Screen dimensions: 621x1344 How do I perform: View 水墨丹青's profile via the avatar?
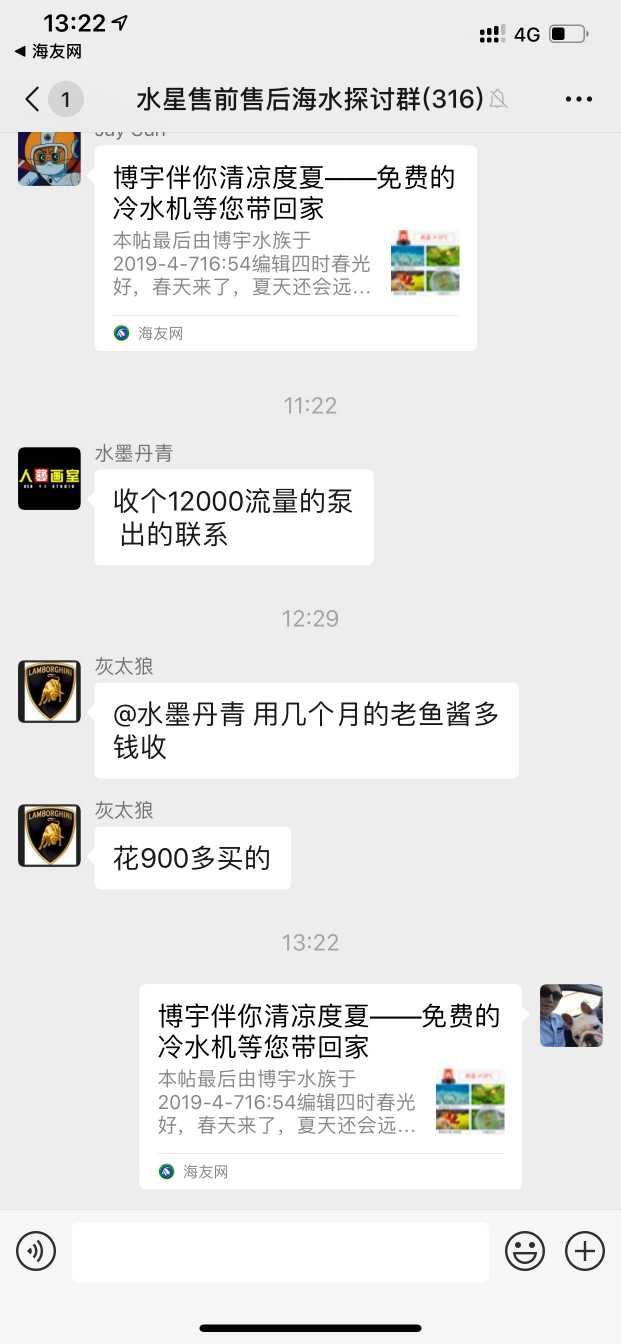coord(49,478)
